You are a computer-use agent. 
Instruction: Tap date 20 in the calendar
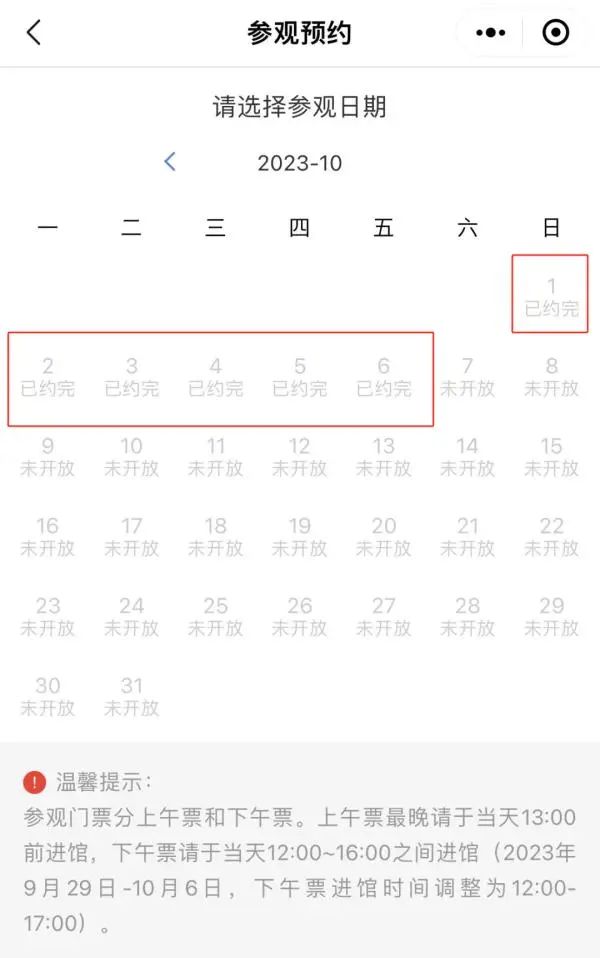coord(384,537)
